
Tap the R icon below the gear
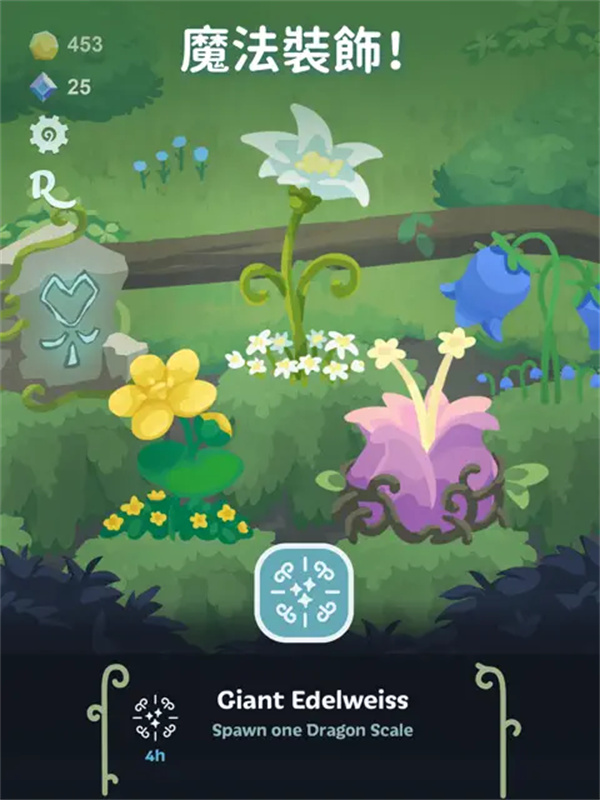pos(48,188)
